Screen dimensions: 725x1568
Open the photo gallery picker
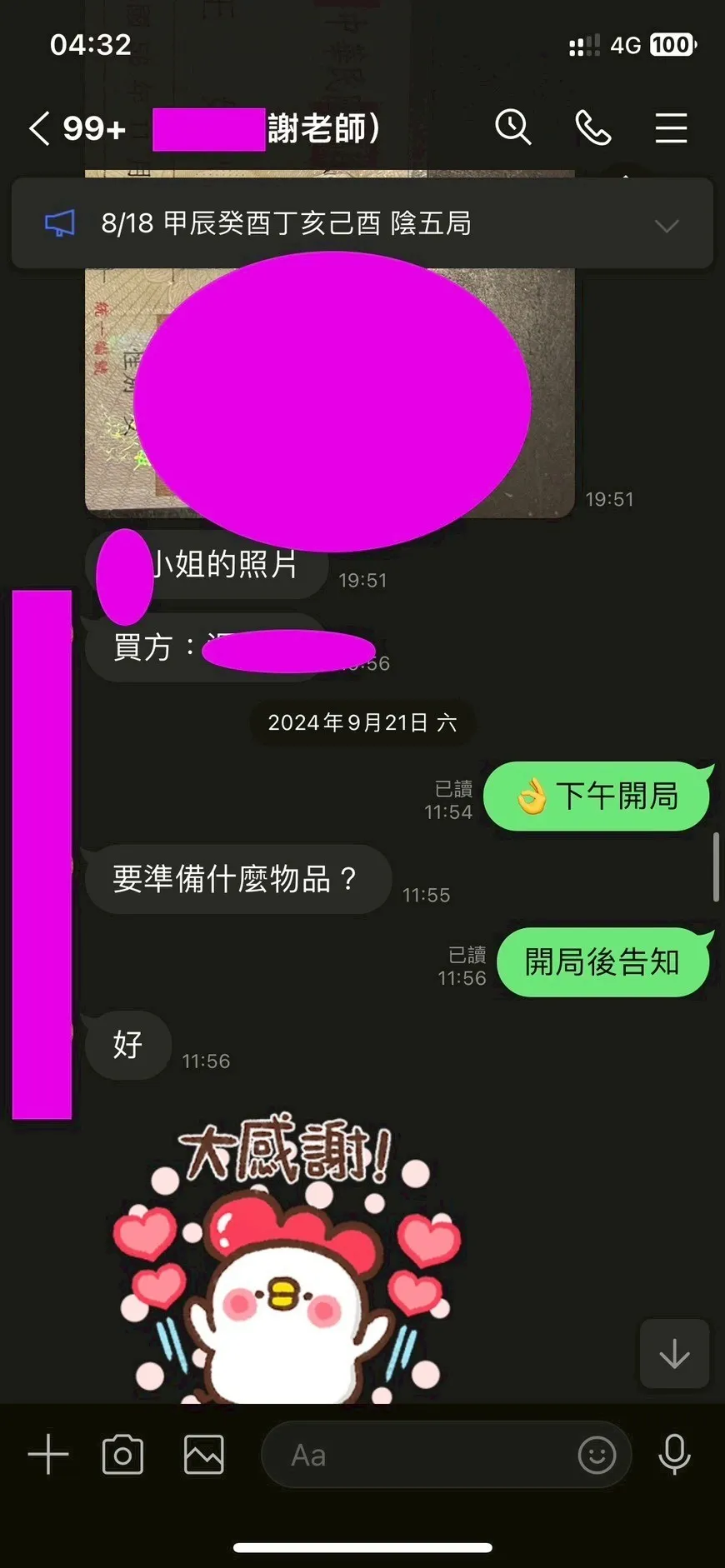point(203,1456)
